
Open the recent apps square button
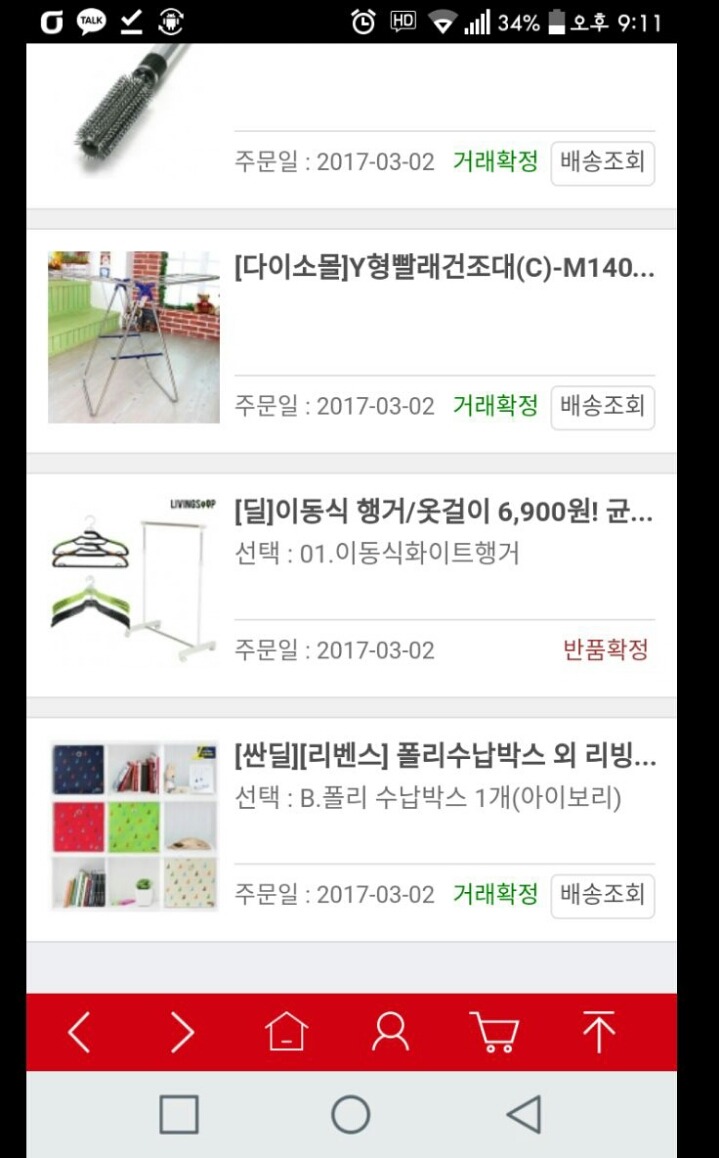pos(179,1114)
